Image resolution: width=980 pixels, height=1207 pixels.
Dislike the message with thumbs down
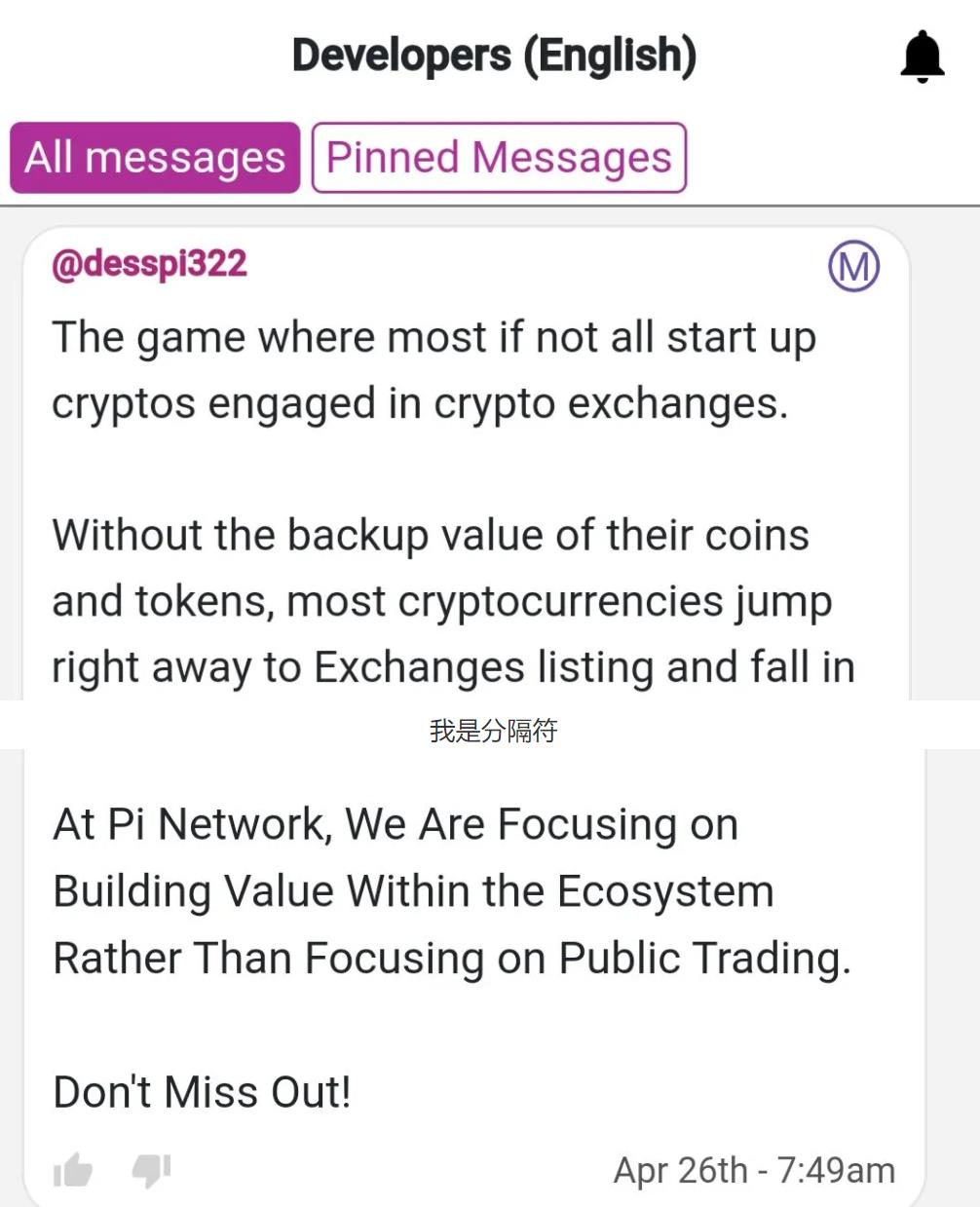tap(151, 1170)
